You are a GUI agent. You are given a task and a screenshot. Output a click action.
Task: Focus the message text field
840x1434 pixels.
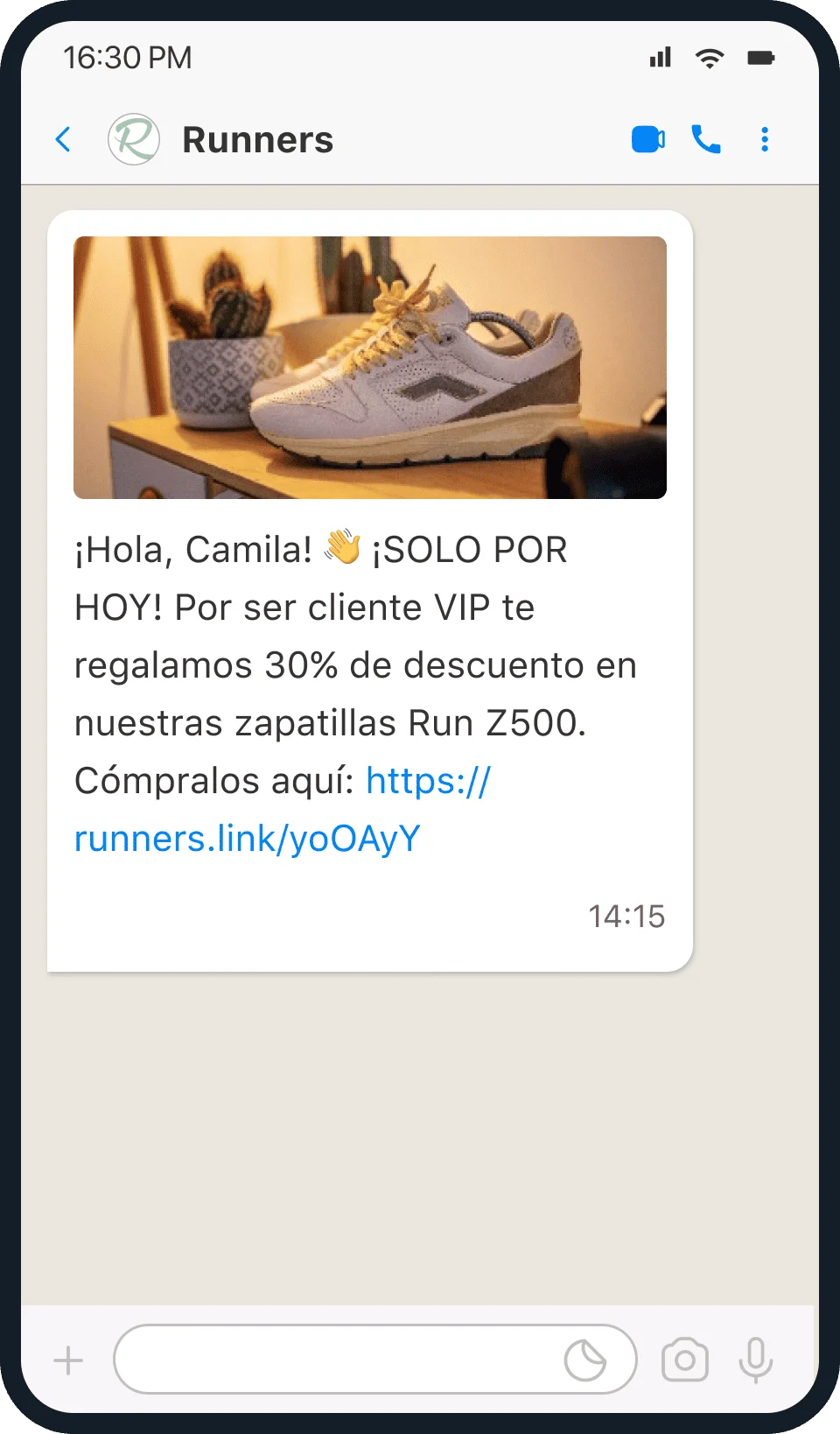[x=337, y=1359]
